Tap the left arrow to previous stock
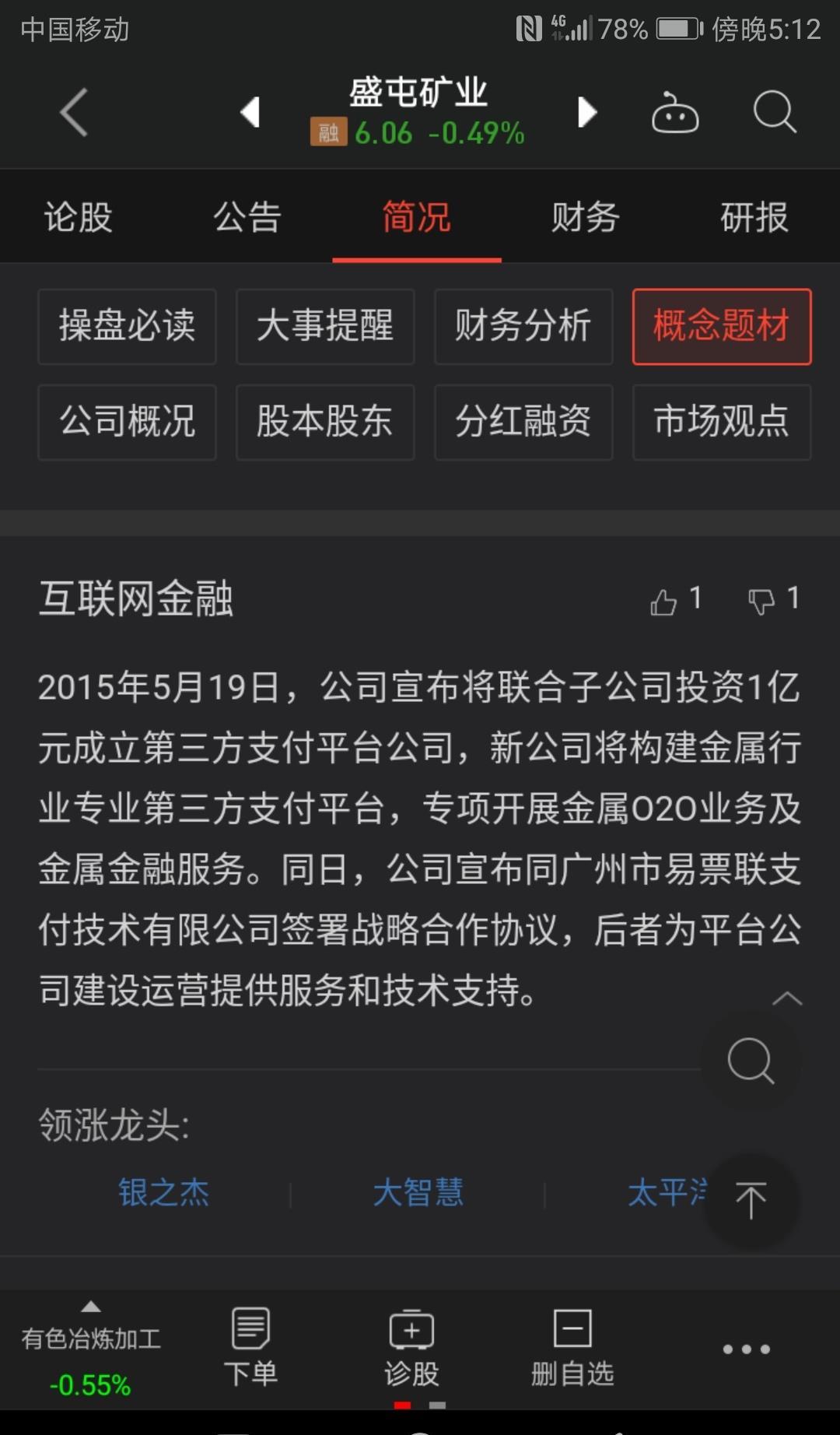 pyautogui.click(x=250, y=111)
